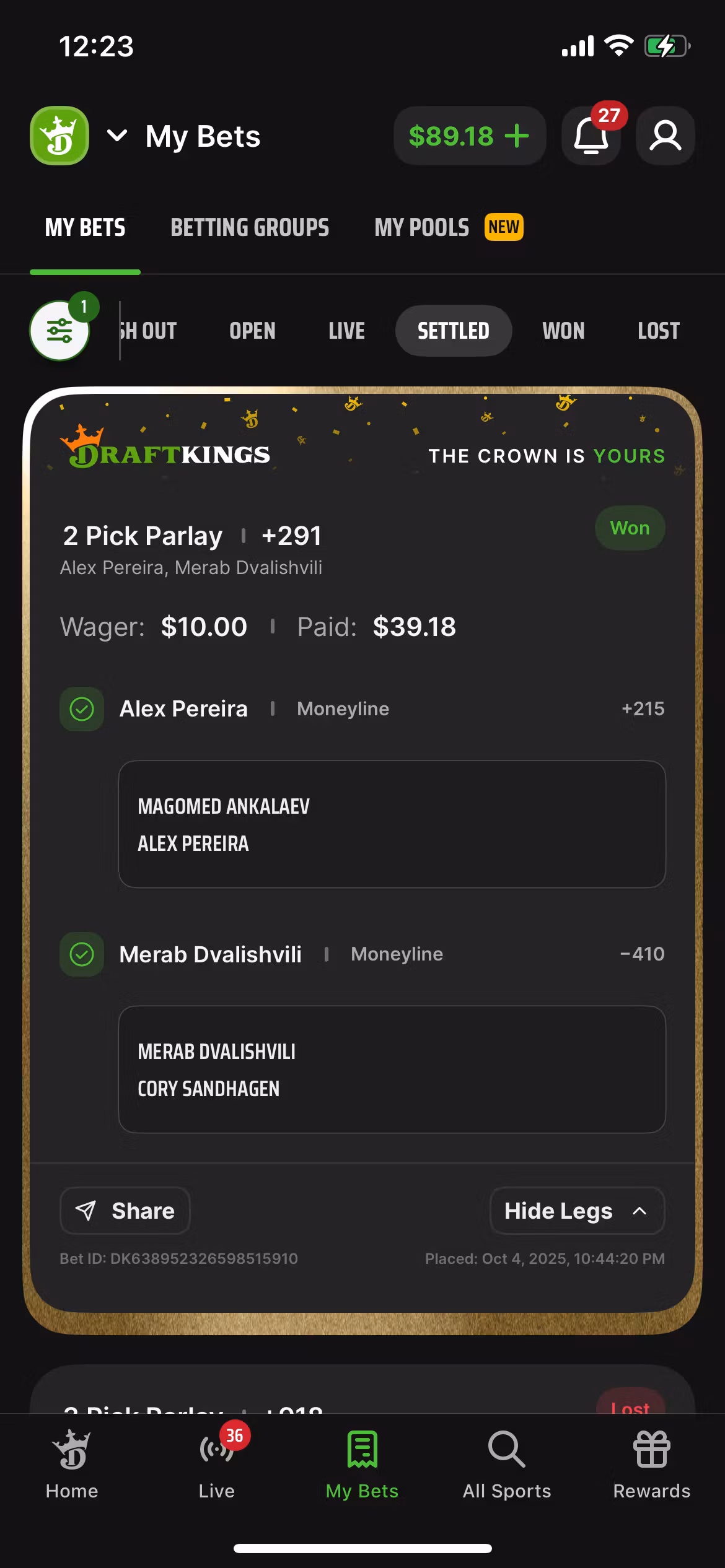Filter bets by Won
The image size is (725, 1568).
563,331
